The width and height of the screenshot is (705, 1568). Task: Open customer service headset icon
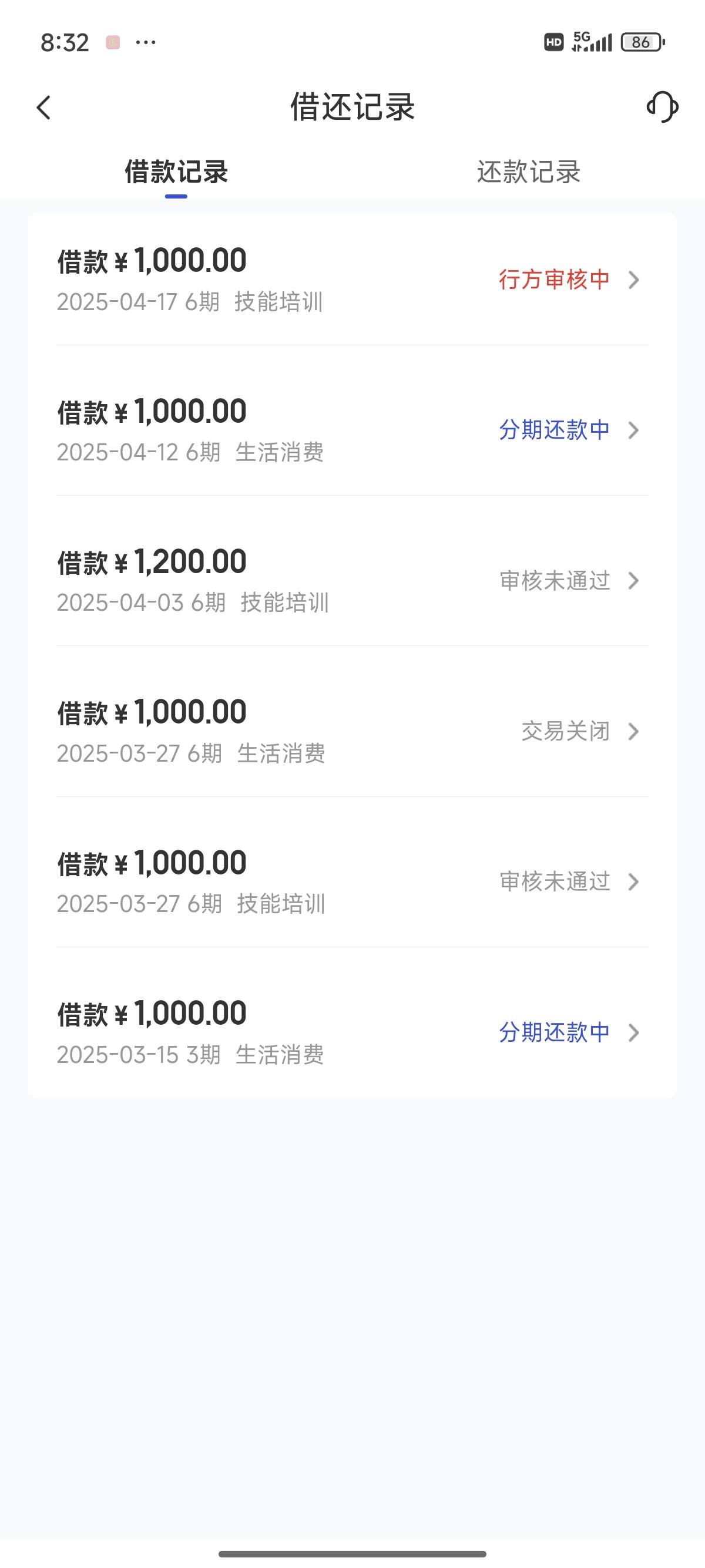pos(662,107)
